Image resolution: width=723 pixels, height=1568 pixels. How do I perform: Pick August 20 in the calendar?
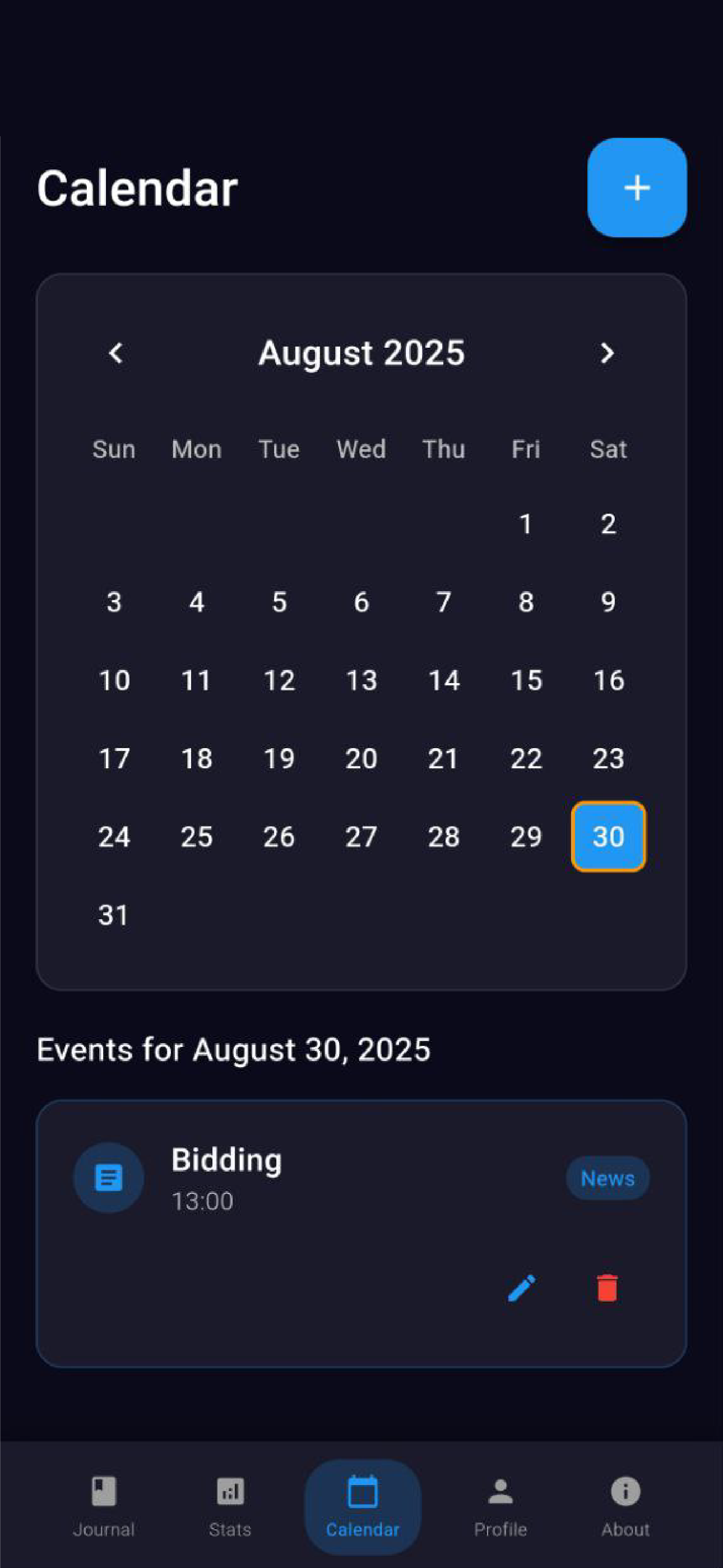[x=361, y=758]
